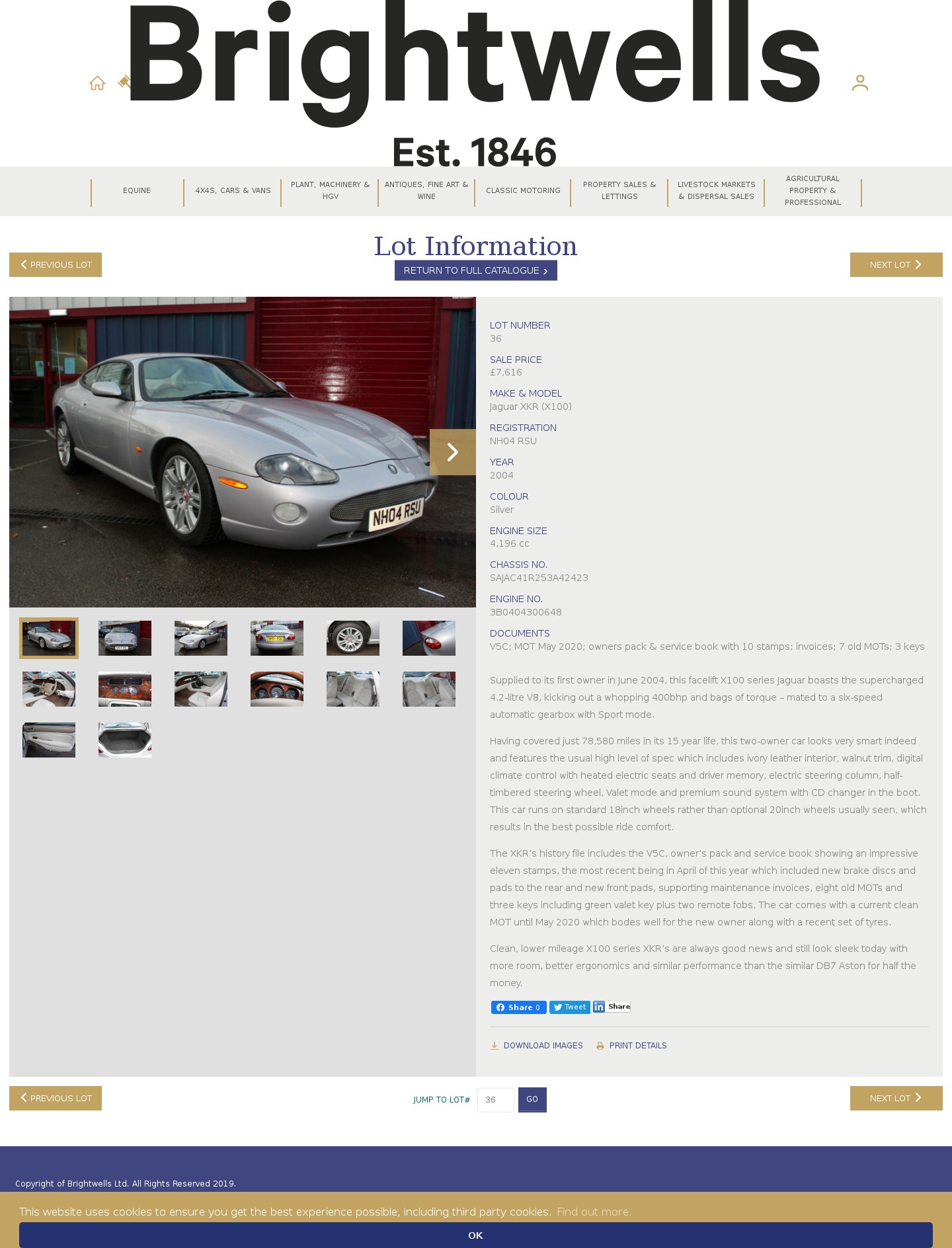Screen dimensions: 952x1248
Task: Go to Classic Motoring category
Action: click(x=523, y=191)
